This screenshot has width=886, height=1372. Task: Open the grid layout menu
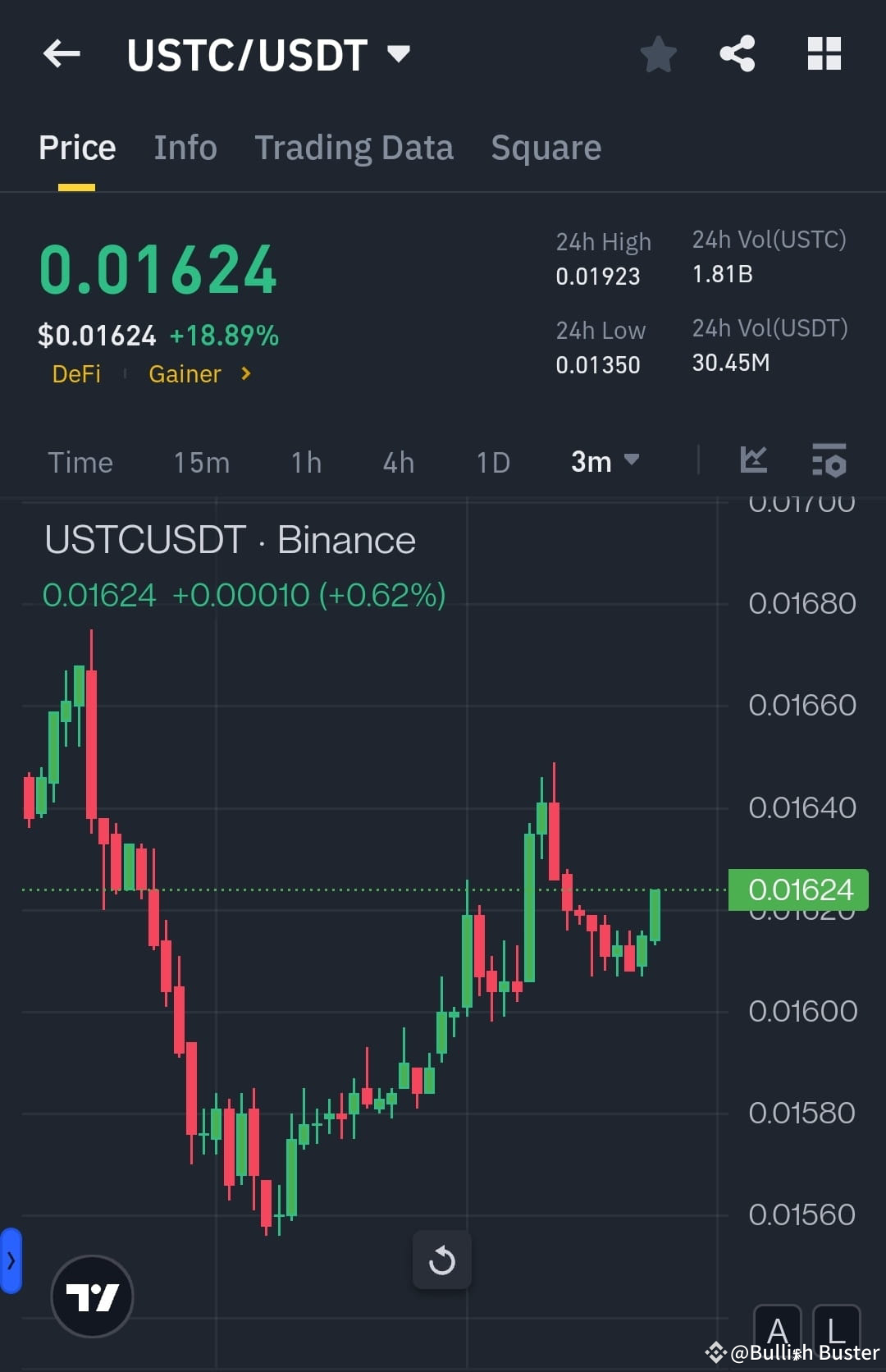(824, 53)
